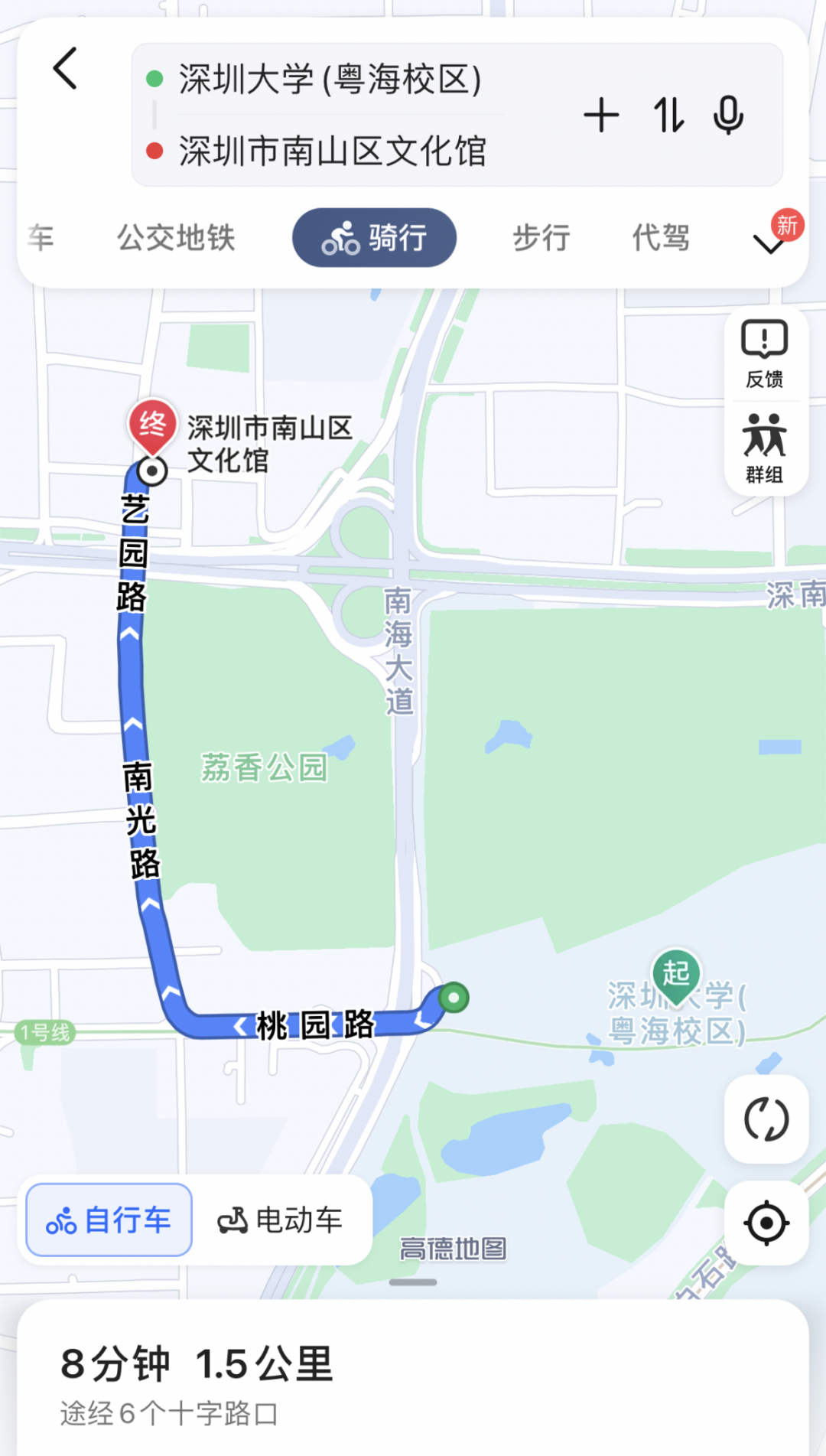This screenshot has width=826, height=1456.
Task: Go back using the top-left arrow
Action: pos(66,69)
